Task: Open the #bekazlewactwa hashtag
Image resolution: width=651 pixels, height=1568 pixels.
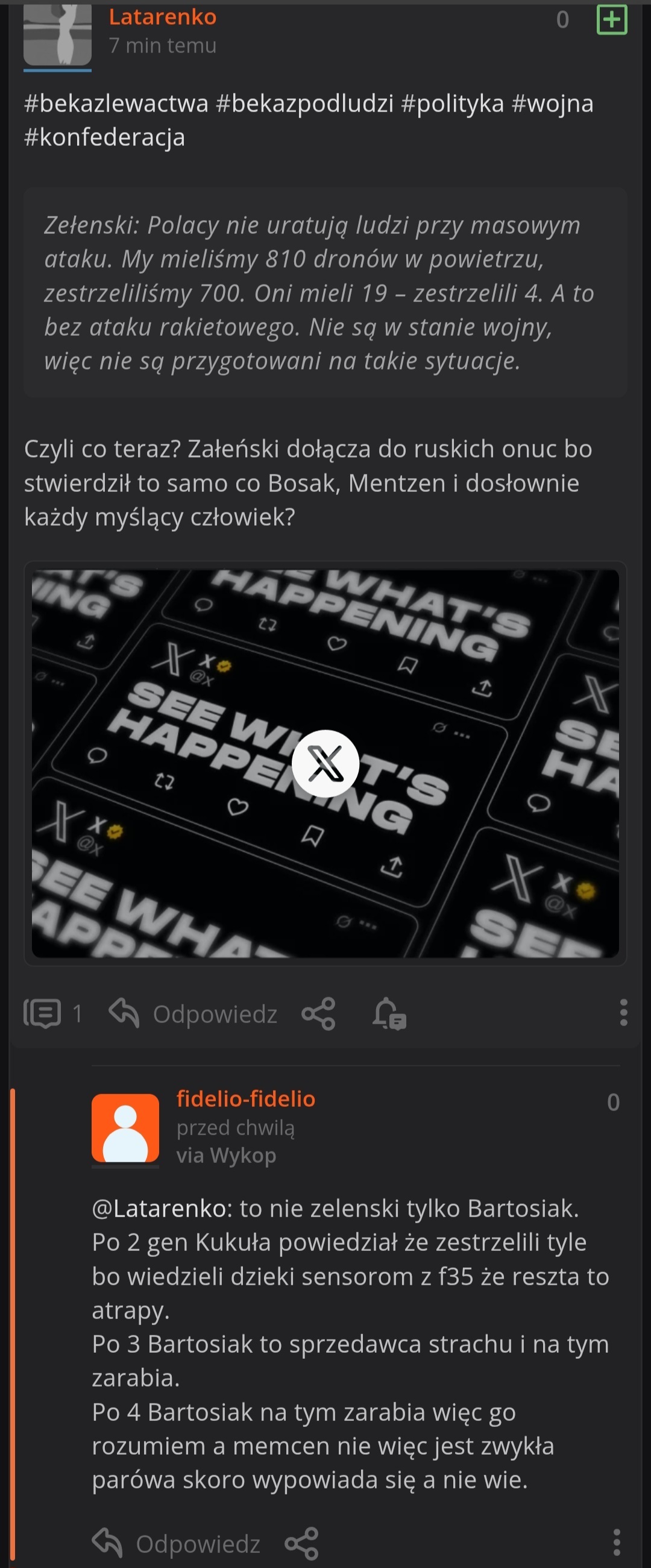Action: (116, 104)
